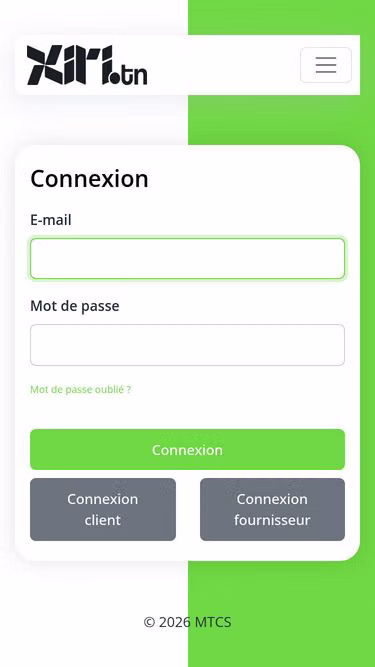The width and height of the screenshot is (375, 667).
Task: Tap the Mot de passe field
Action: pyautogui.click(x=187, y=345)
